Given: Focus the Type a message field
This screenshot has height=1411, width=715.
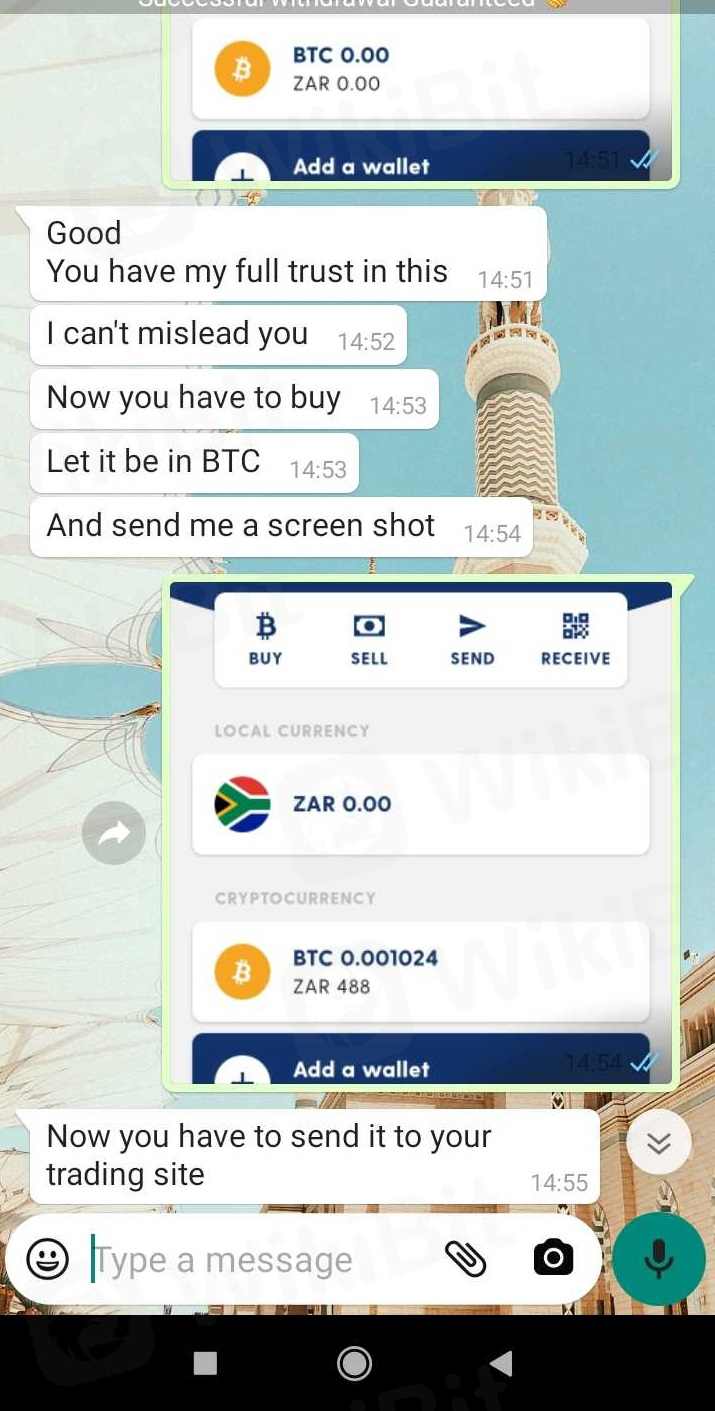Looking at the screenshot, I should click(260, 1260).
